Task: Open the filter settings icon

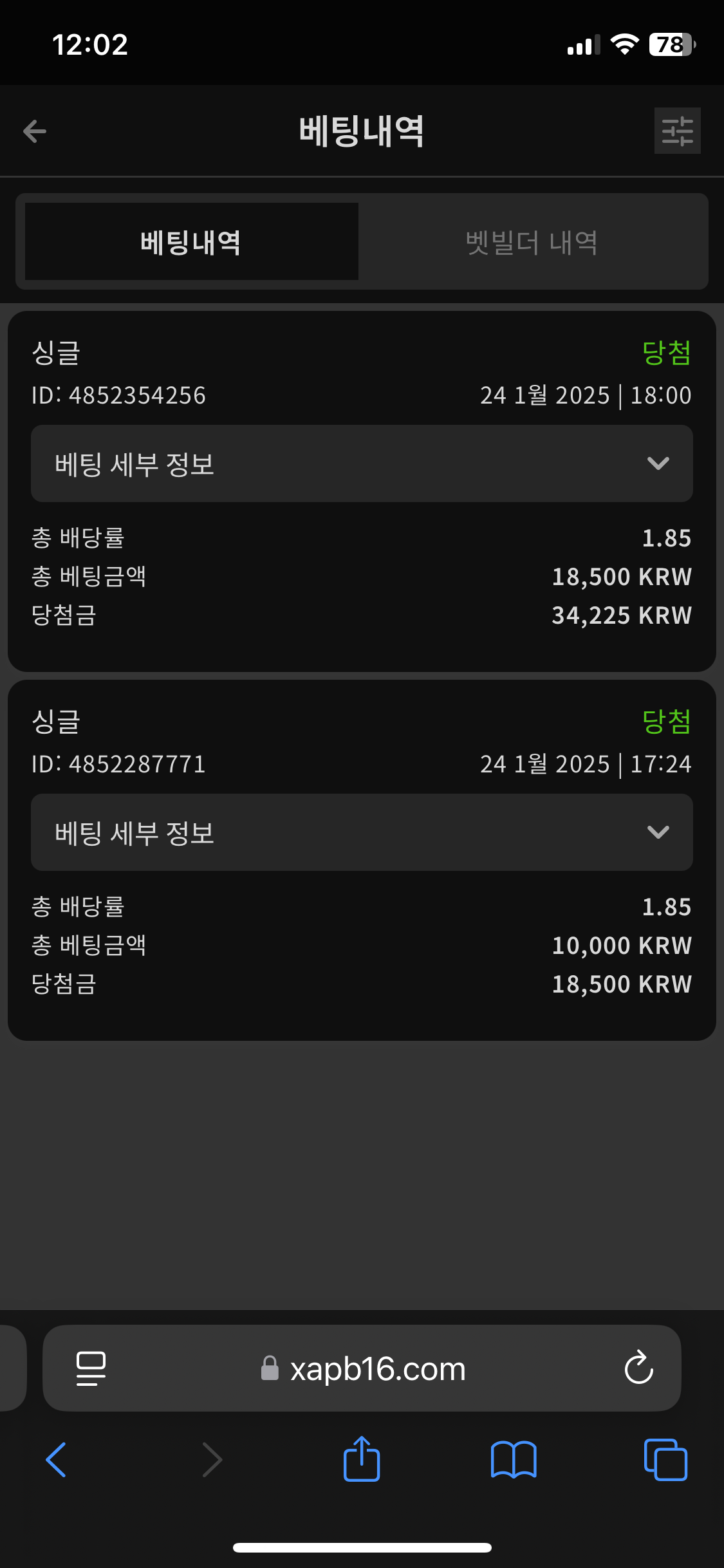Action: click(677, 131)
